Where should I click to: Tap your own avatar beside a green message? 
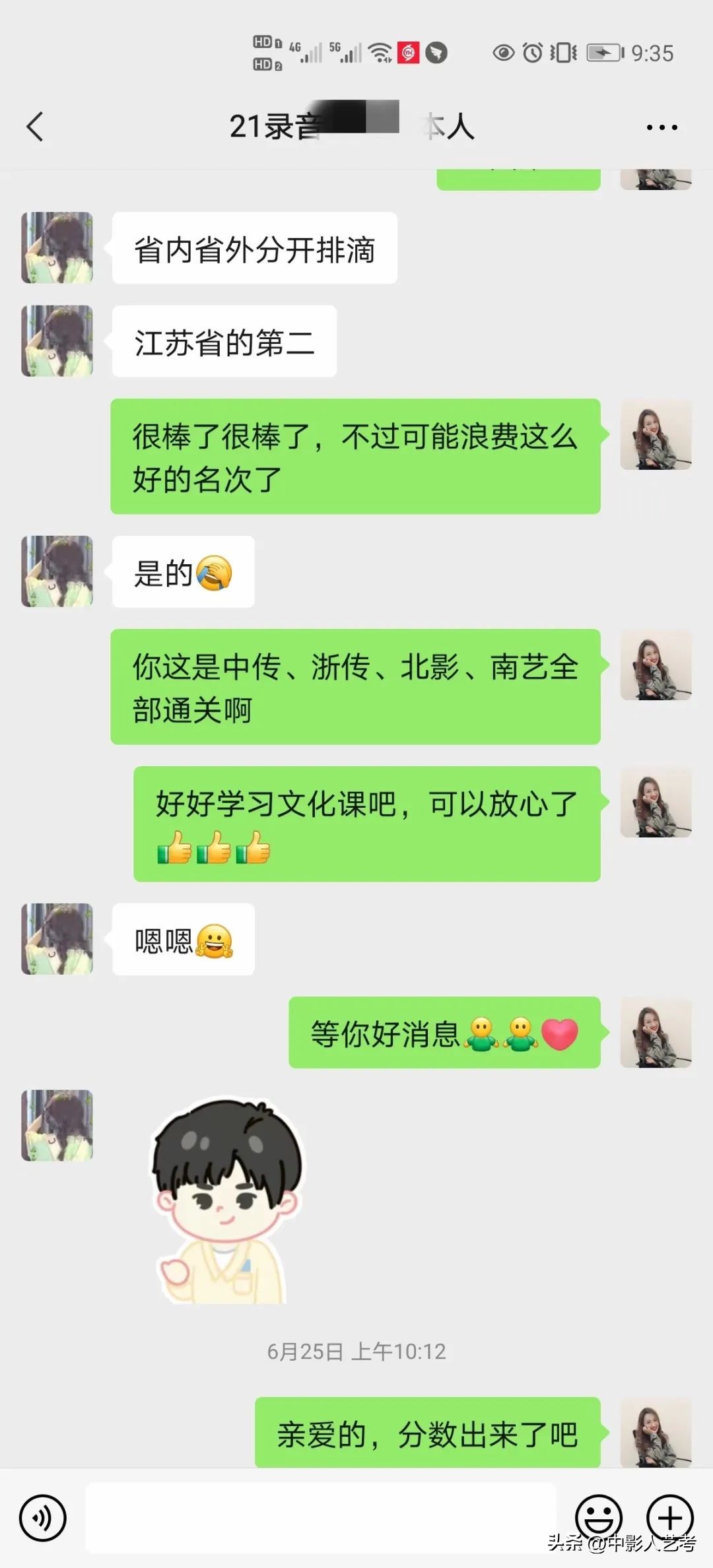pyautogui.click(x=656, y=436)
